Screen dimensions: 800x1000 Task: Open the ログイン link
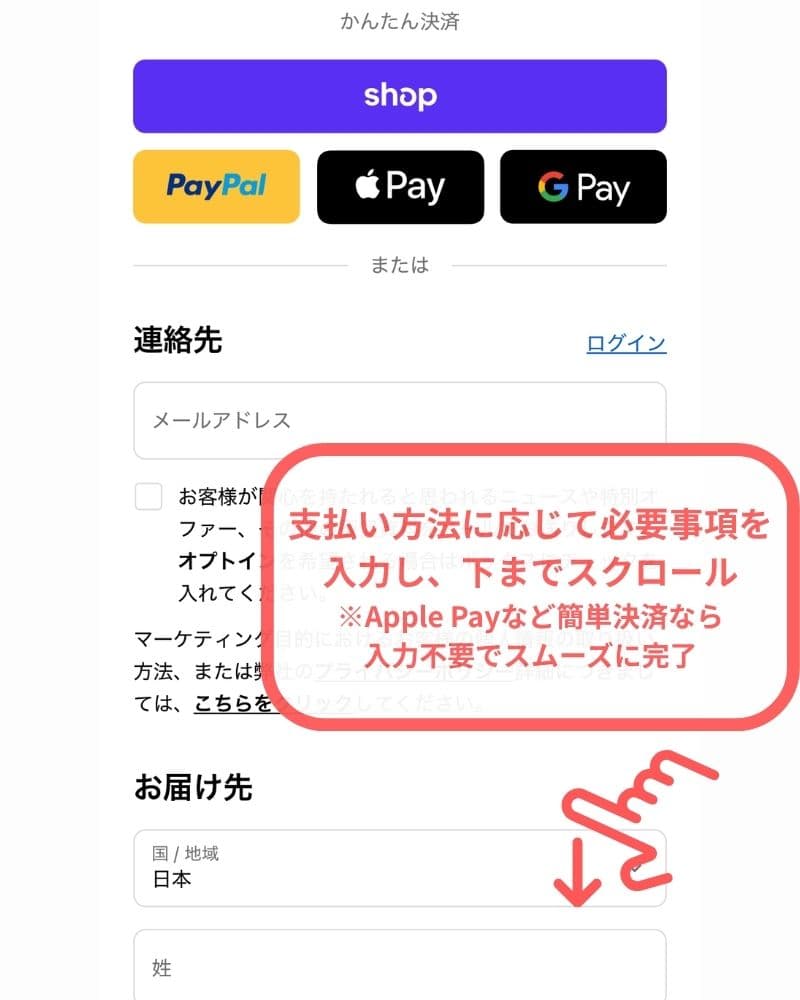(625, 343)
